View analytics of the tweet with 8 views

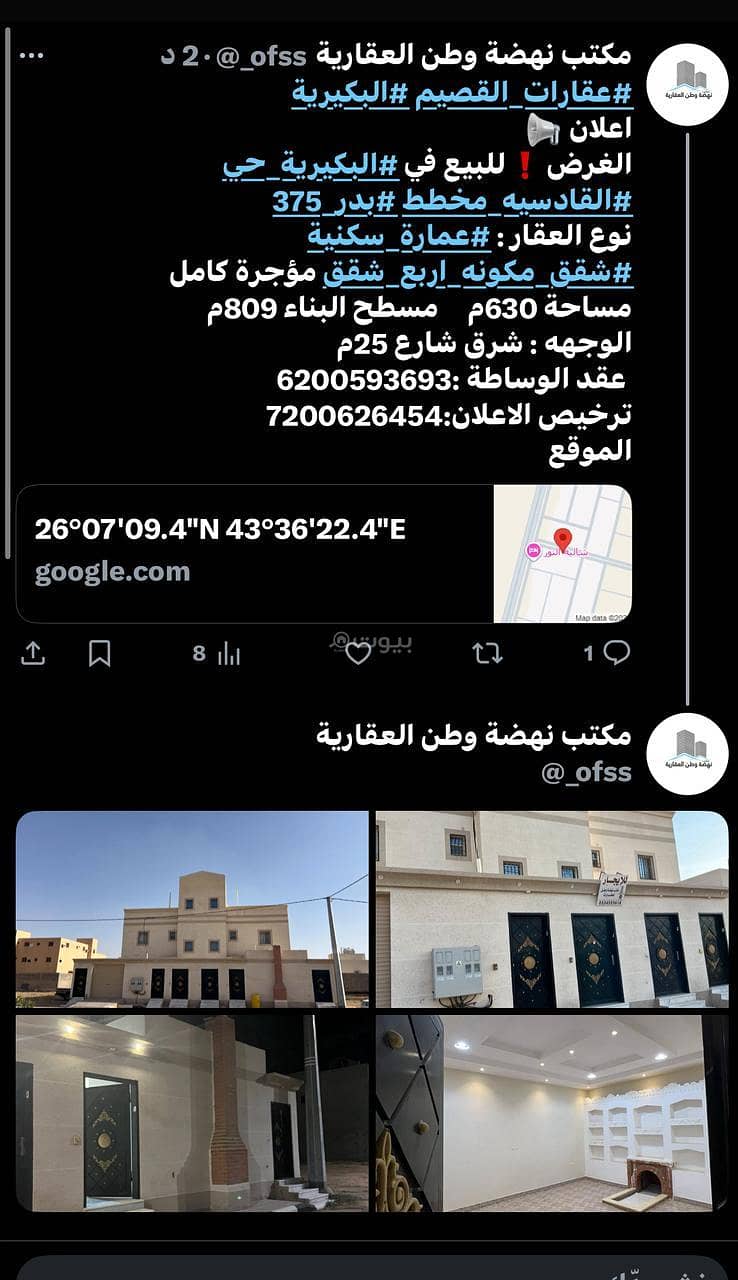[x=218, y=653]
